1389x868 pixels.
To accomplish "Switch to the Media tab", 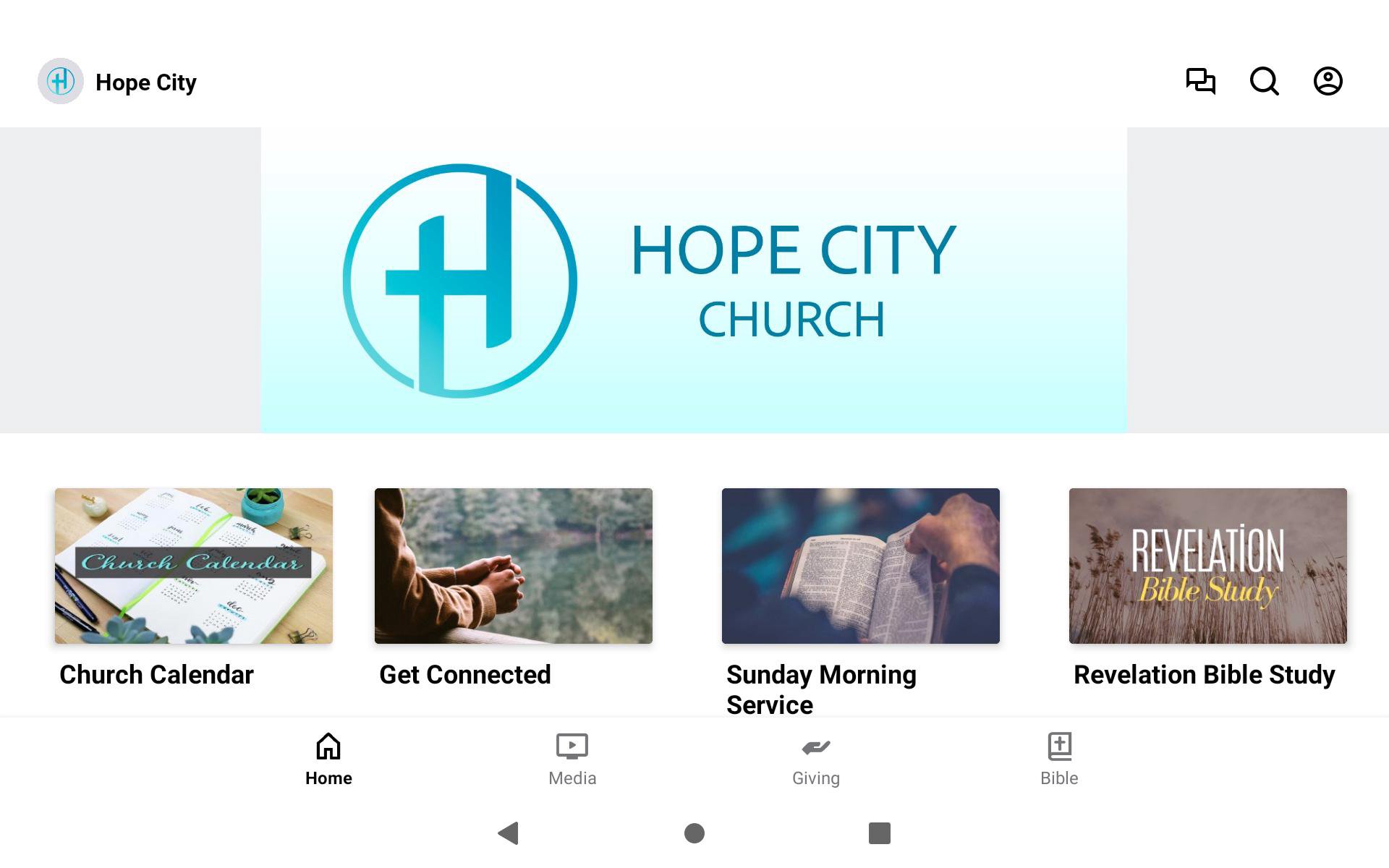I will [x=572, y=759].
